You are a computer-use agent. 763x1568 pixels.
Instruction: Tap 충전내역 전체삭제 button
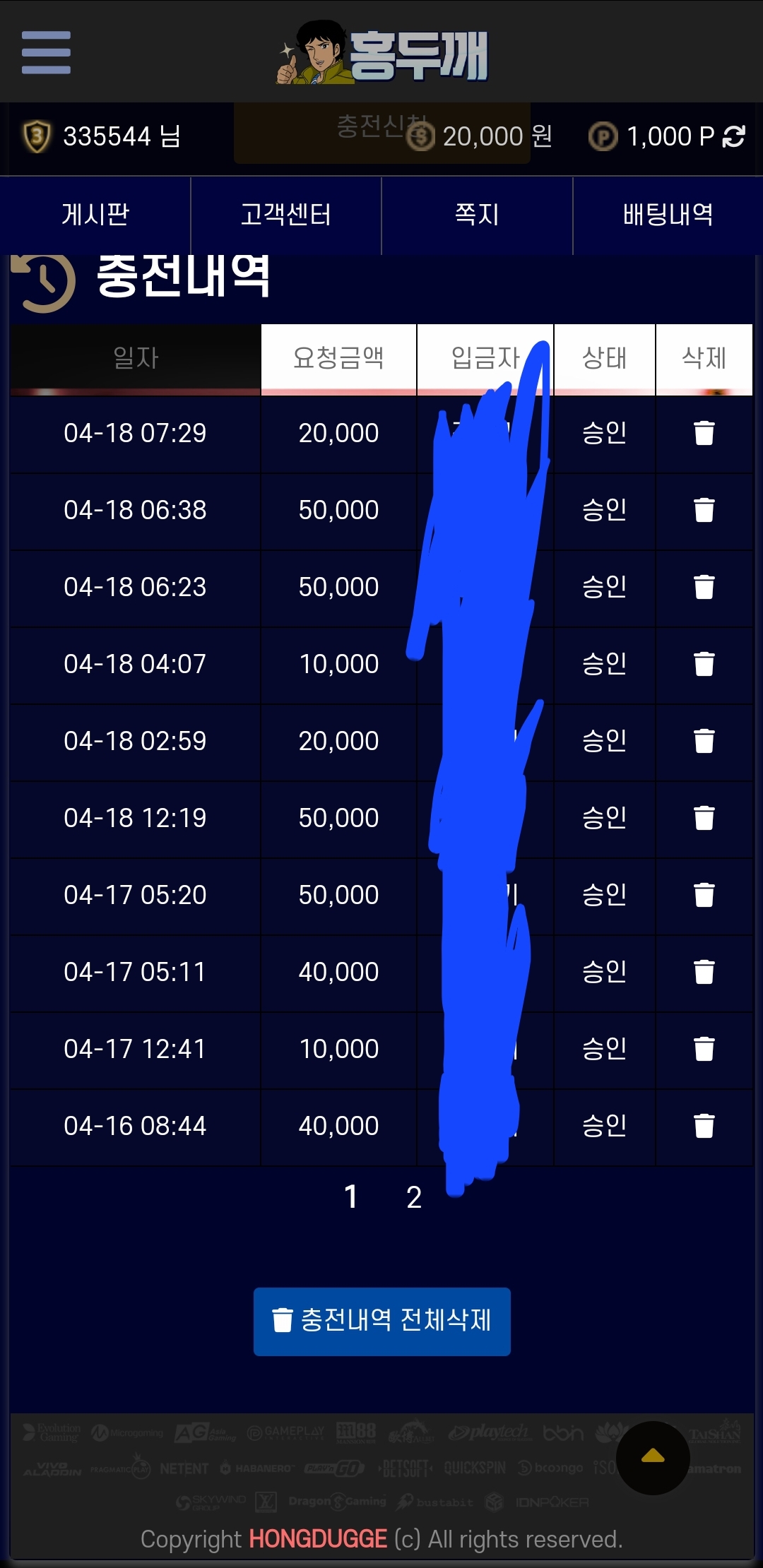click(x=382, y=1321)
